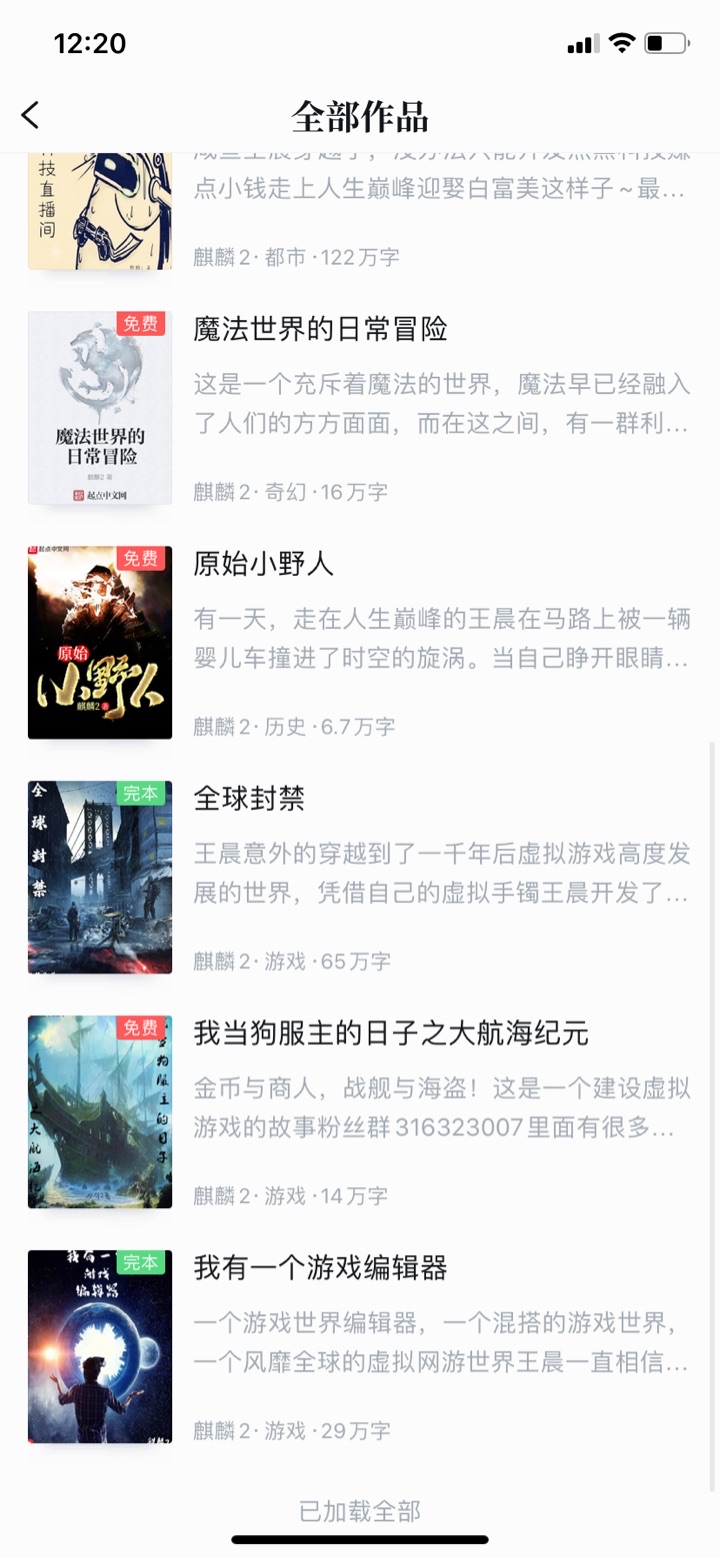View details of 全球封禁
This screenshot has height=1559, width=720.
tap(249, 799)
